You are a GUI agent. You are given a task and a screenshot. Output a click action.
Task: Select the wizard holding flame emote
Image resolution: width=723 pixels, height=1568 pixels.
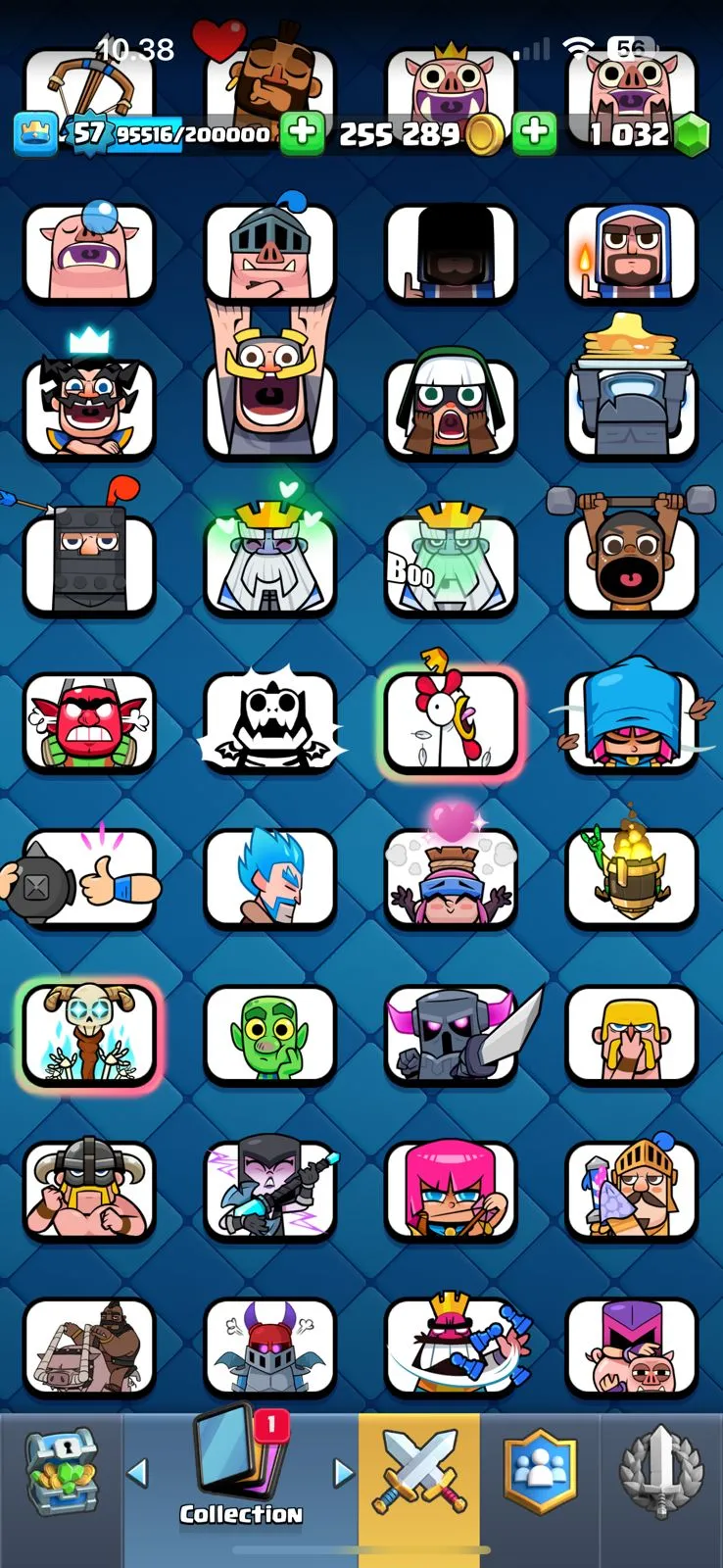coord(632,253)
